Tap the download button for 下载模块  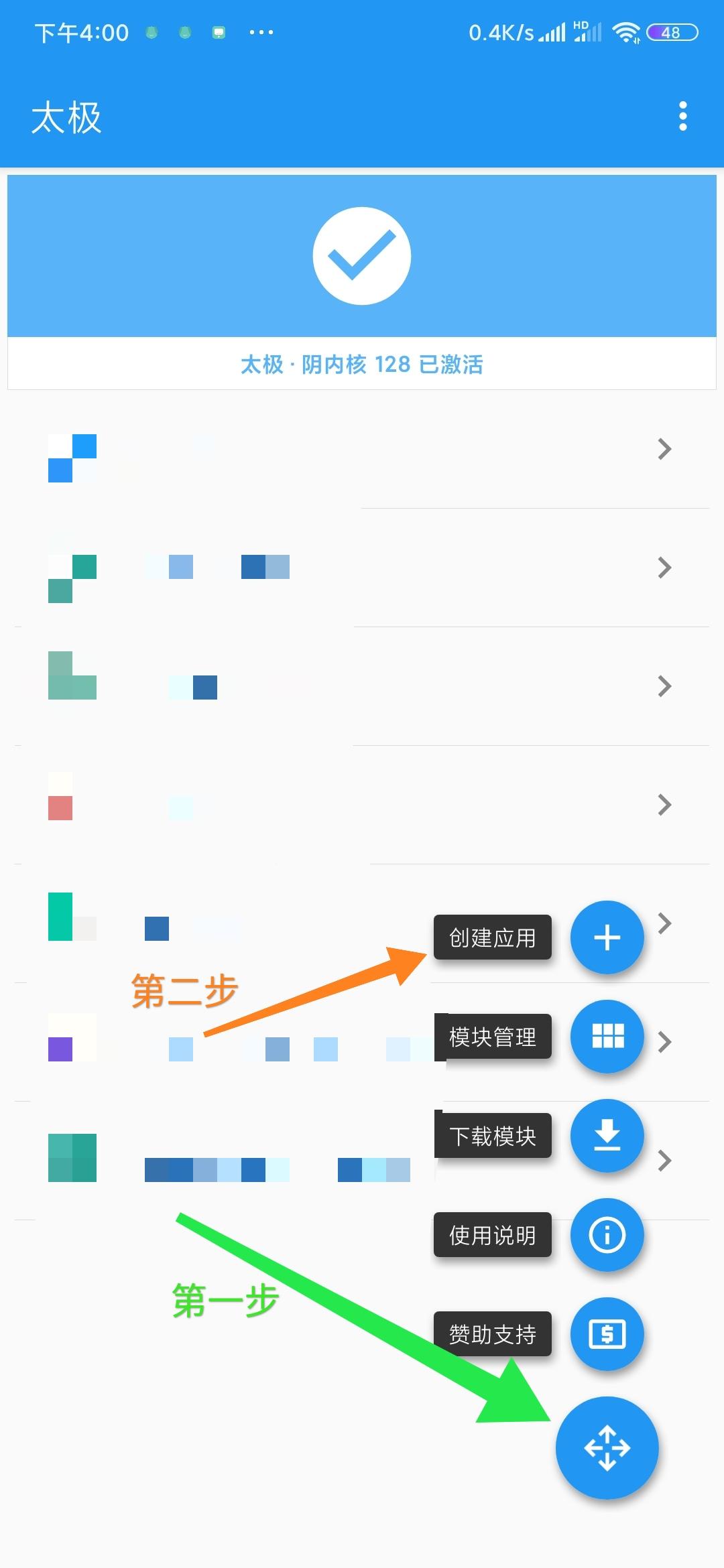(607, 1136)
